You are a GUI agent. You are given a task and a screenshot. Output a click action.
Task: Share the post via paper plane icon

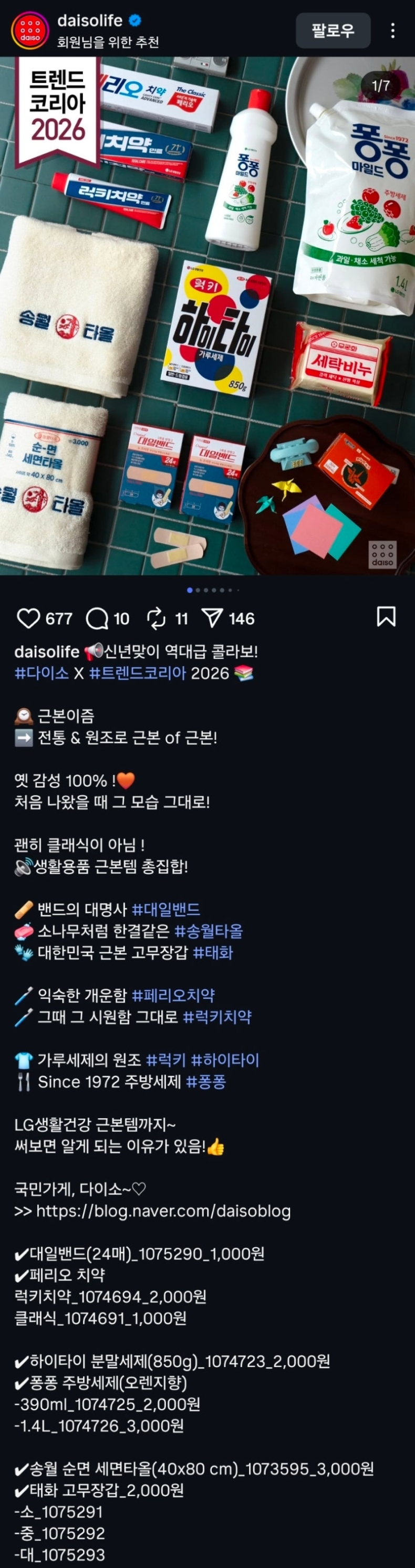(x=212, y=618)
